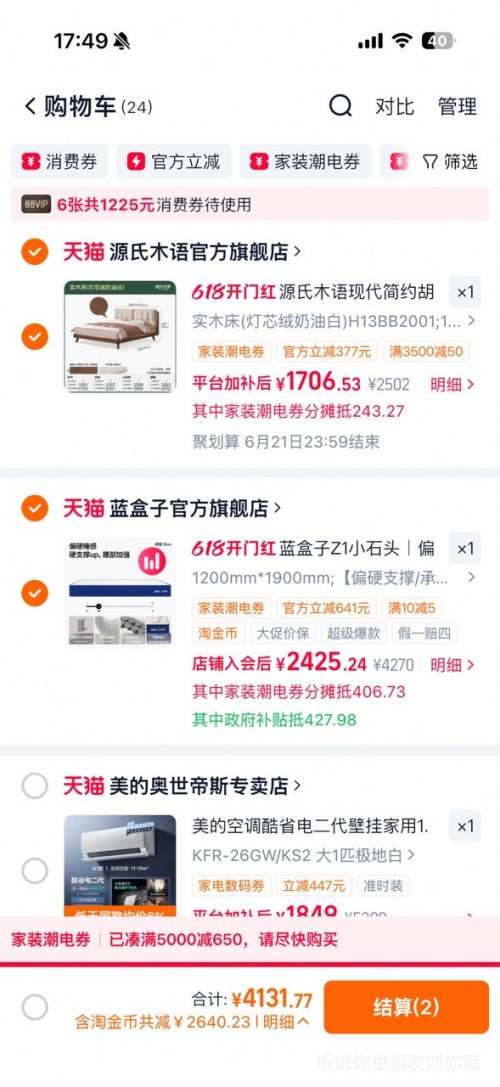Change the 1200mm*1900mm mattress spec
Image resolution: width=500 pixels, height=1087 pixels.
point(334,577)
